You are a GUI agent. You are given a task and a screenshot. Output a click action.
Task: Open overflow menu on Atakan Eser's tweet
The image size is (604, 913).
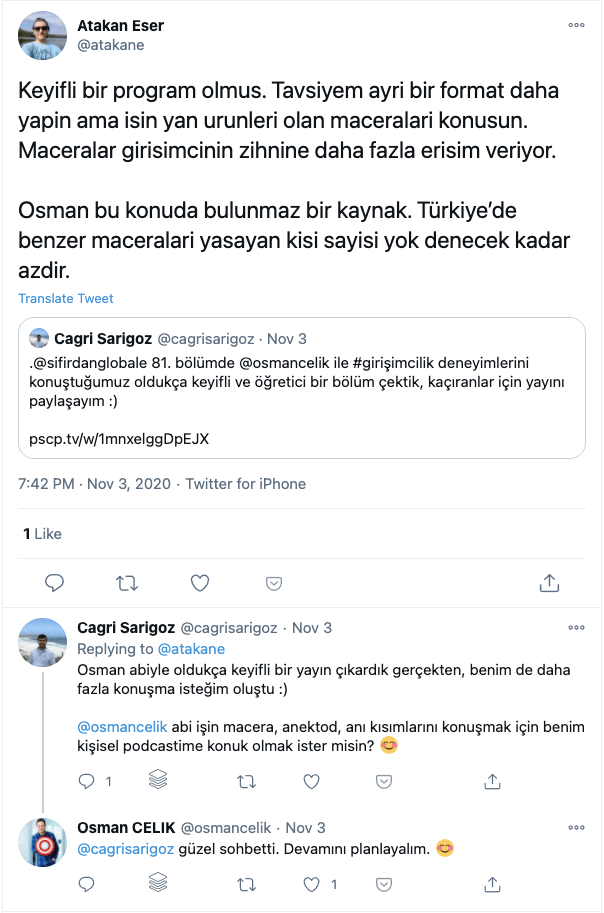(x=576, y=25)
